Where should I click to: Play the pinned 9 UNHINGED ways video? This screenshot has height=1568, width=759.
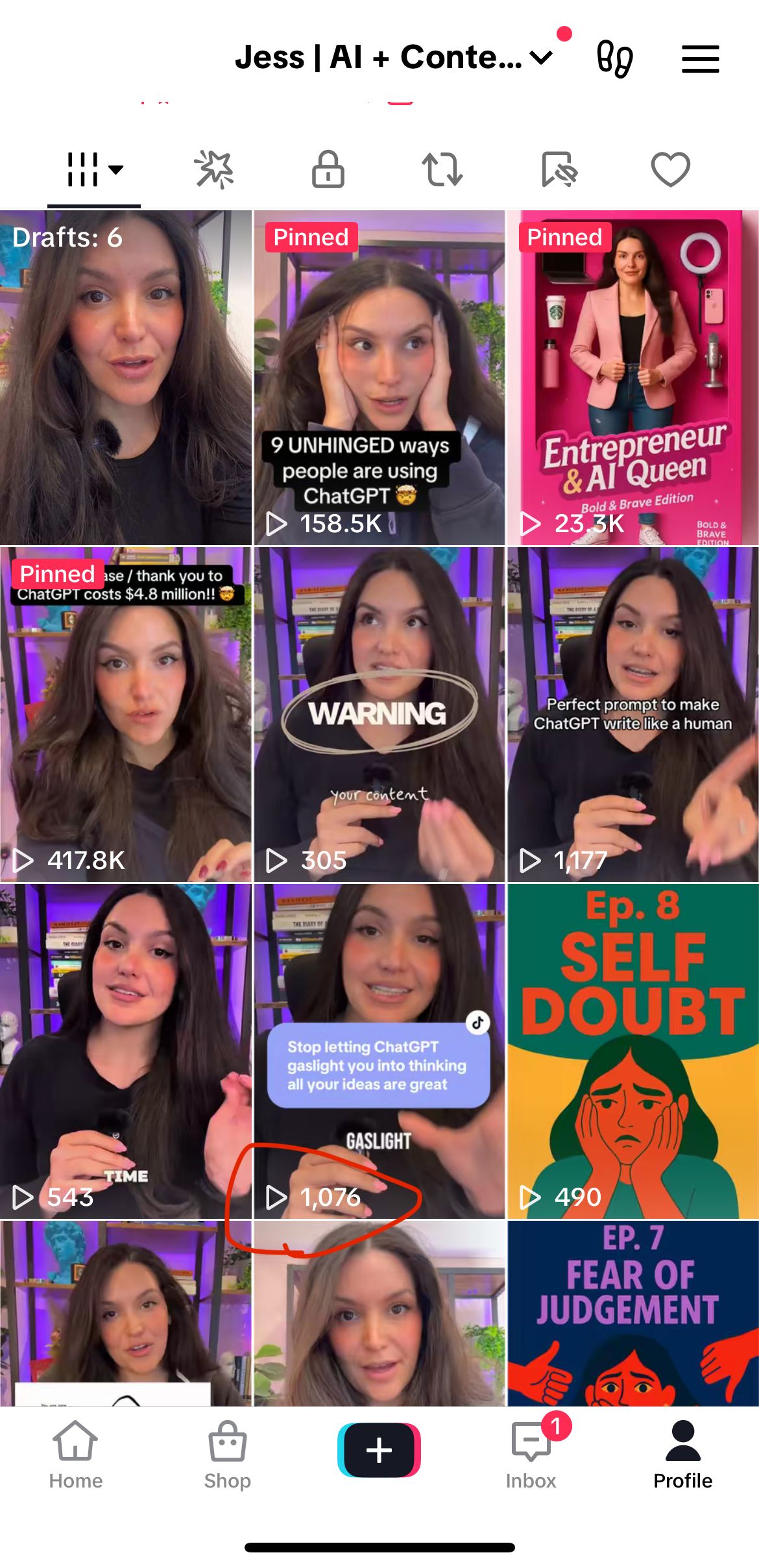point(379,377)
